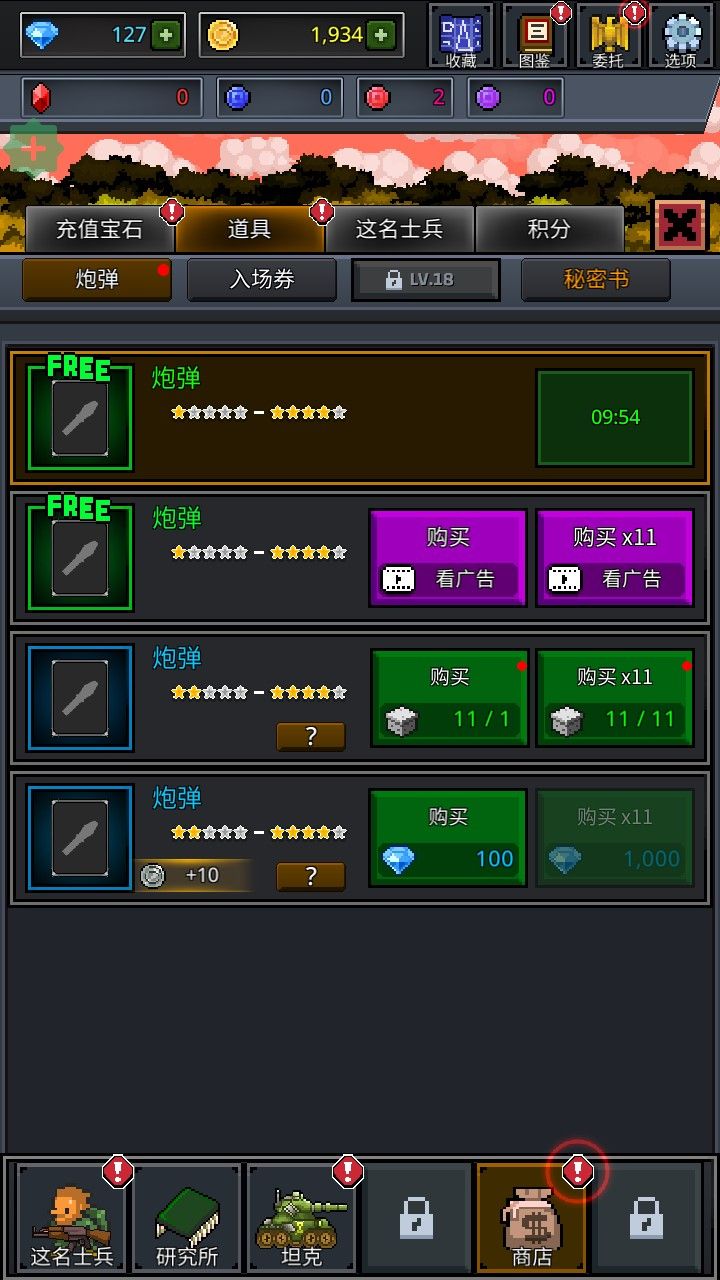720x1280 pixels.
Task: Open the 选项 settings gear
Action: (x=681, y=37)
